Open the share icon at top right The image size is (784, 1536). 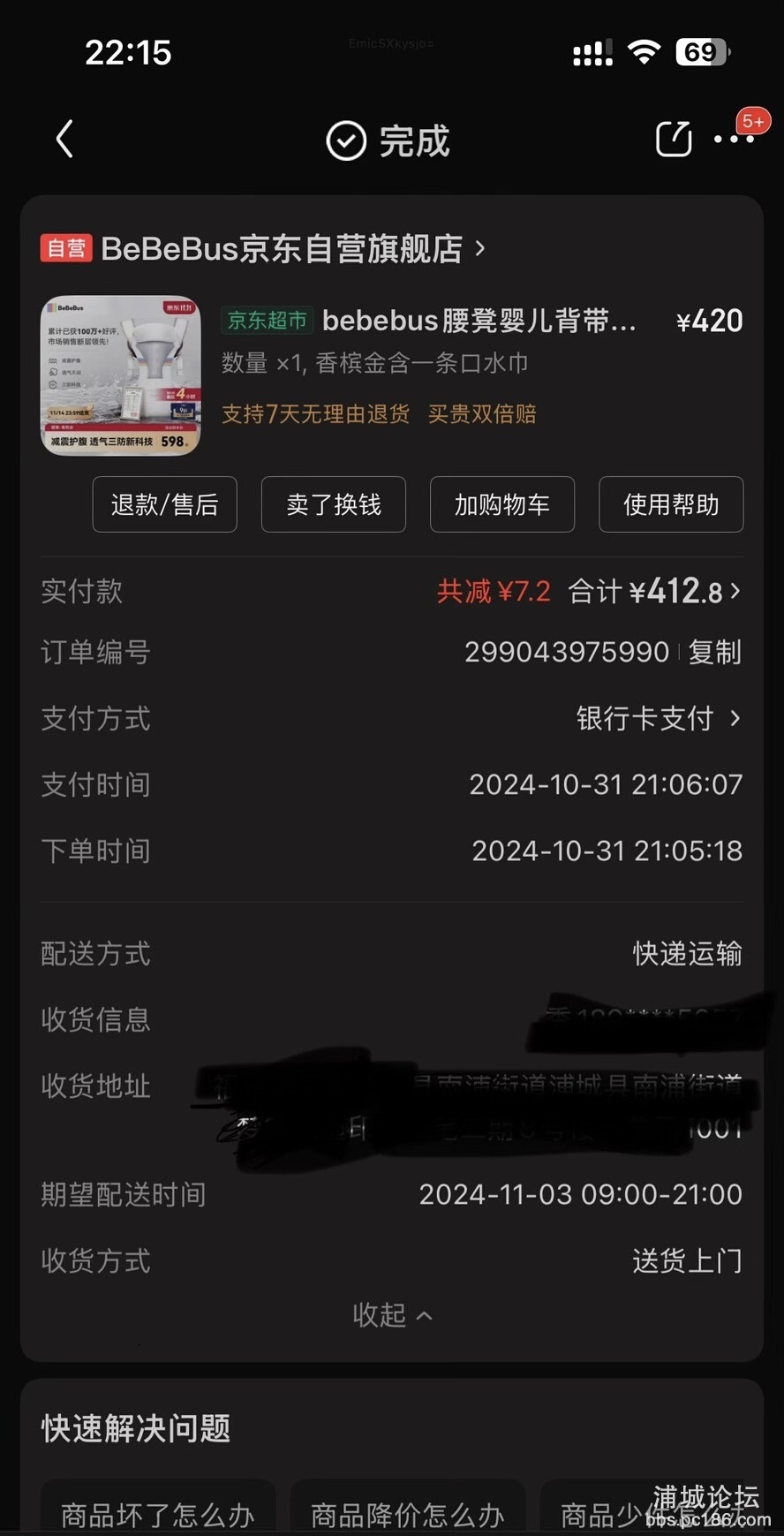coord(673,140)
